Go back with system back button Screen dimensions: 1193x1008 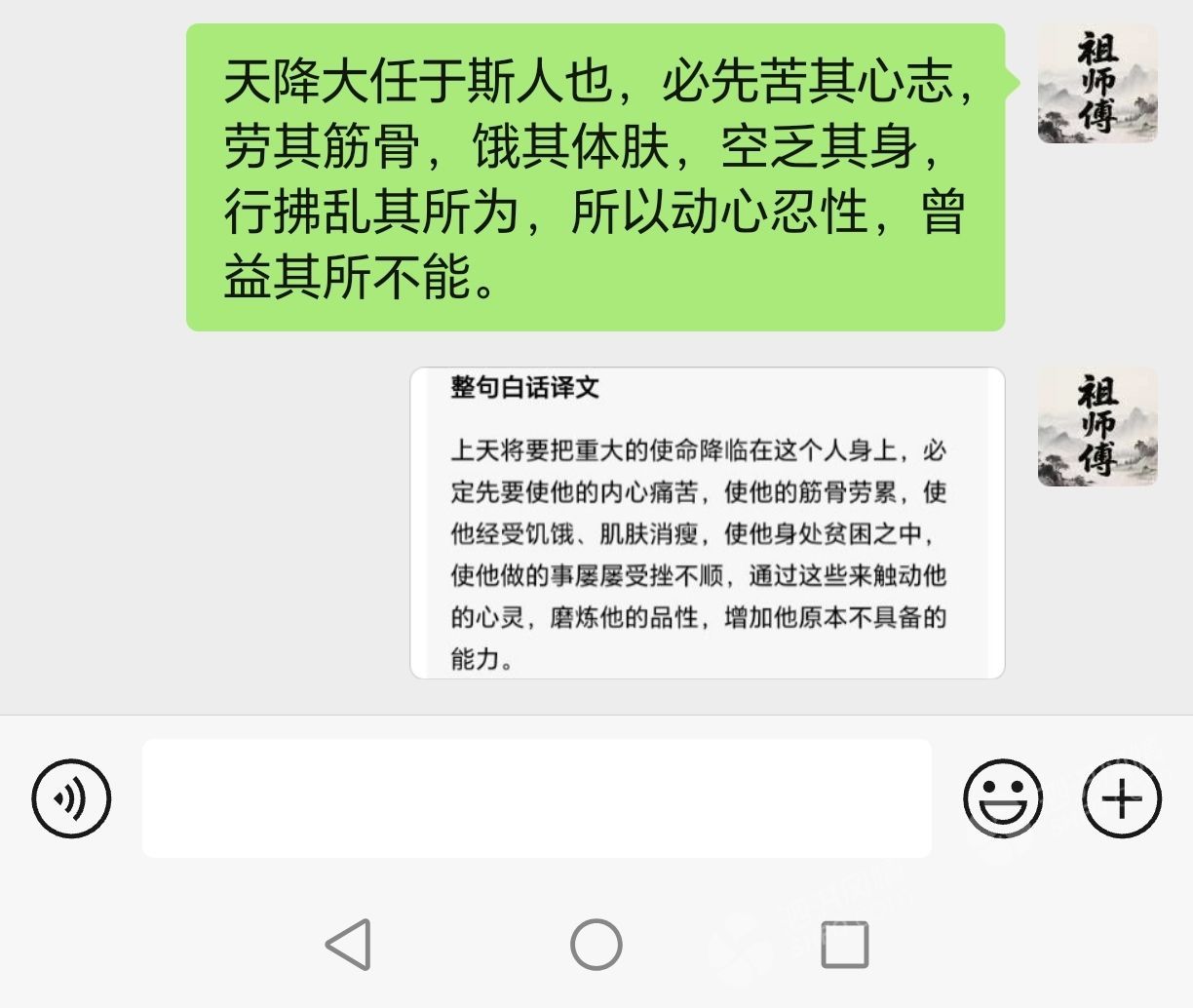point(348,944)
